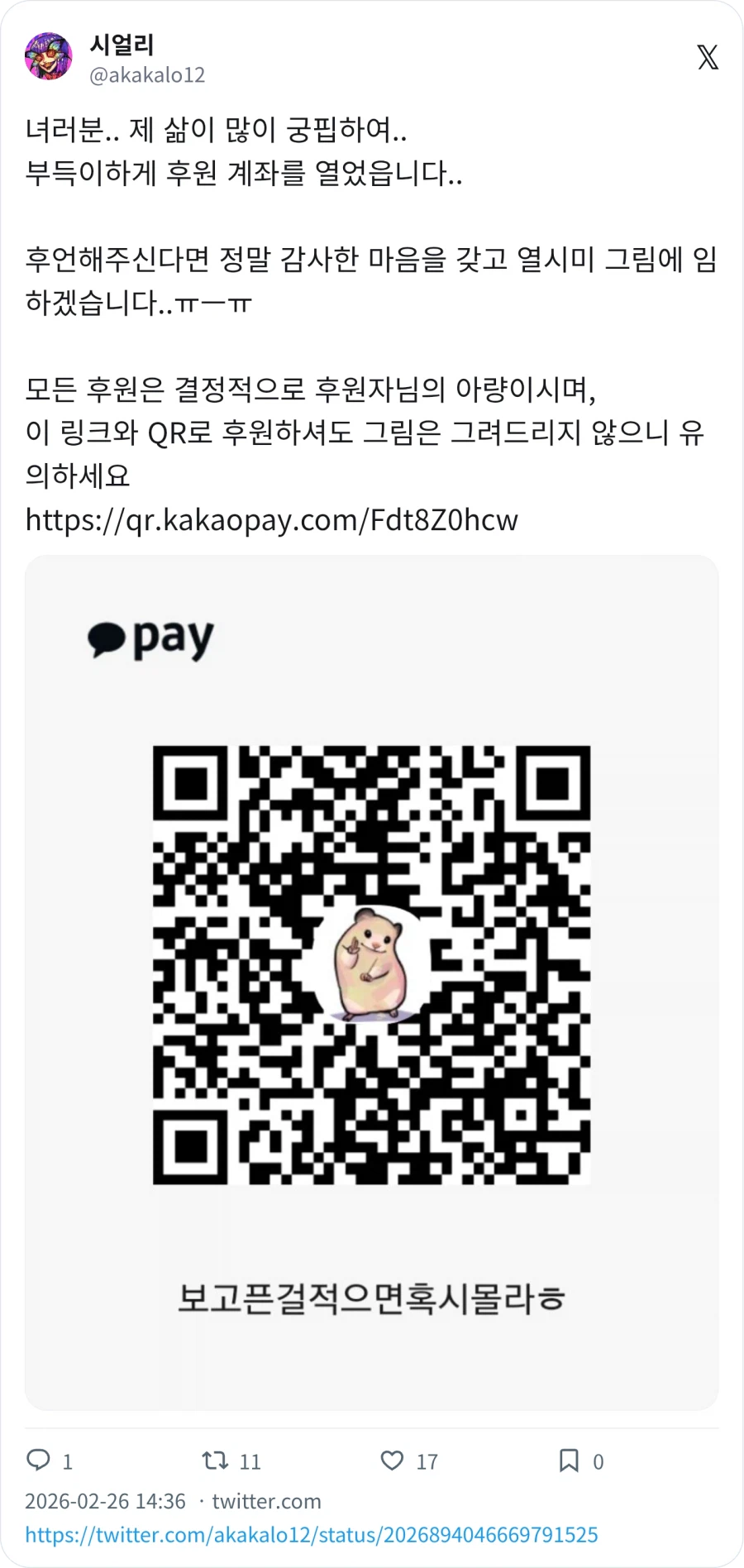Toggle the bookmark state of the post

pyautogui.click(x=569, y=1461)
